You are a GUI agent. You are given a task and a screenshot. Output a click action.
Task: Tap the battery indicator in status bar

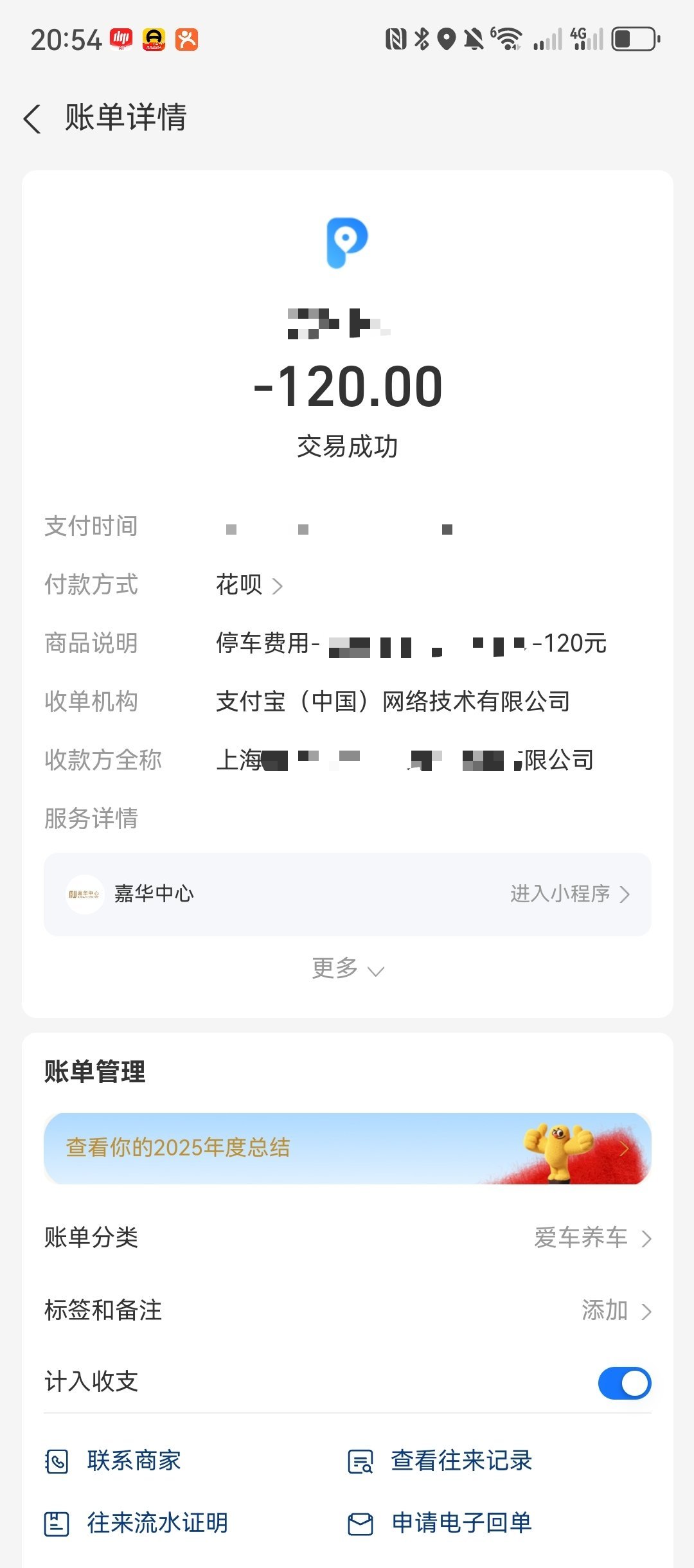pyautogui.click(x=632, y=39)
